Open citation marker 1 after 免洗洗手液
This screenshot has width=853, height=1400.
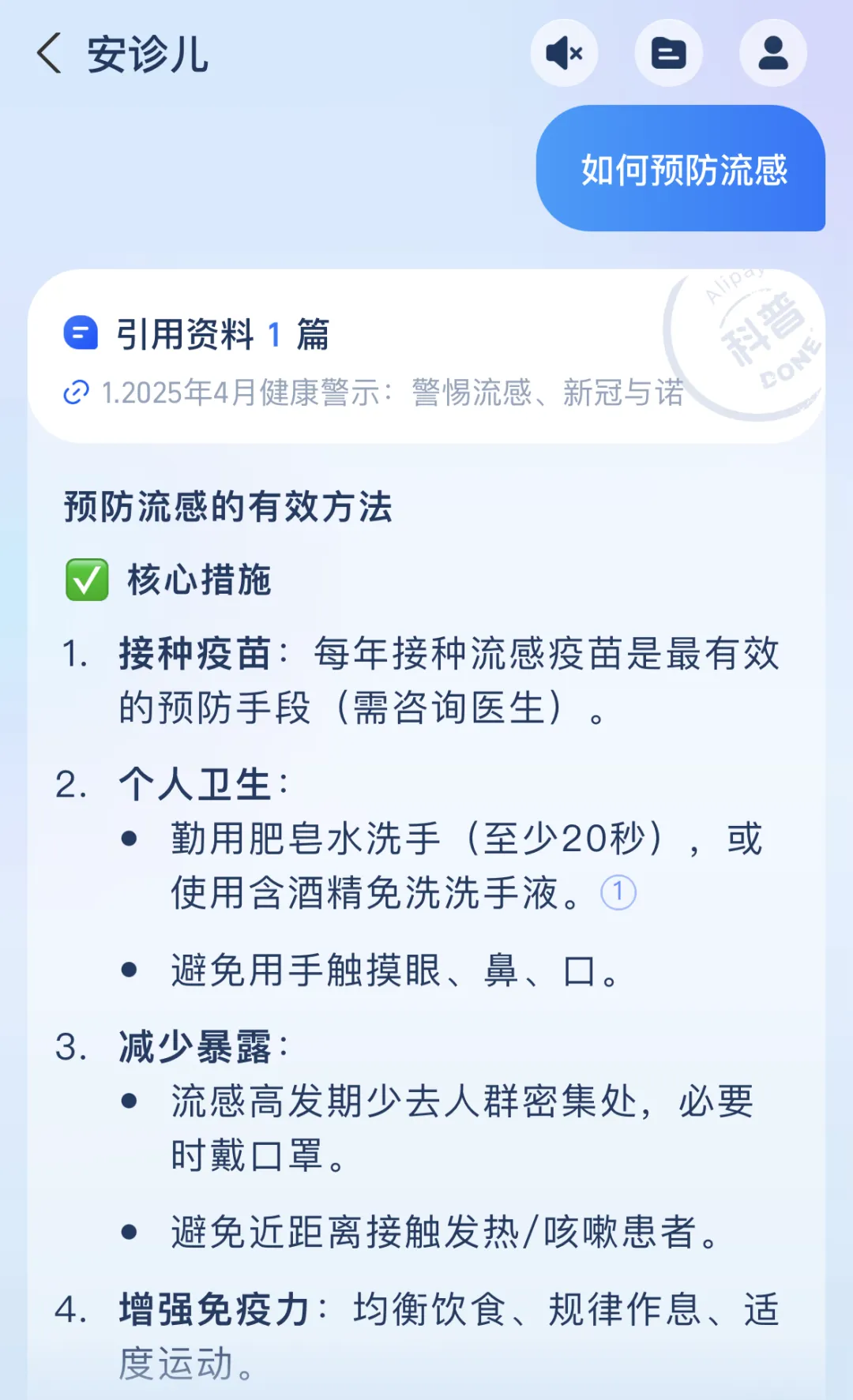(x=618, y=893)
